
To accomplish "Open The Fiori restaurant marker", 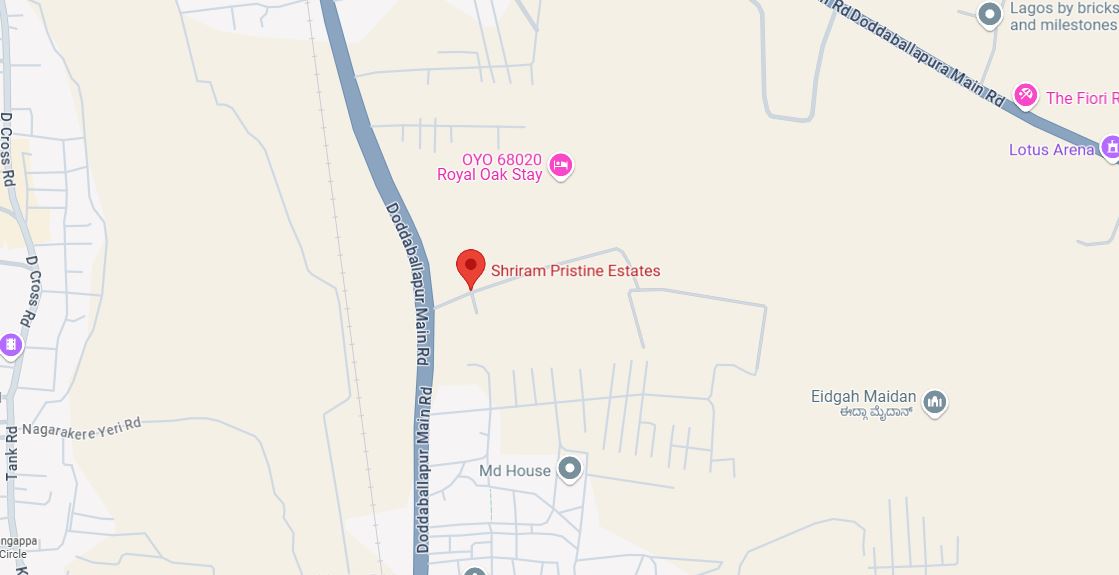I will (x=1025, y=96).
